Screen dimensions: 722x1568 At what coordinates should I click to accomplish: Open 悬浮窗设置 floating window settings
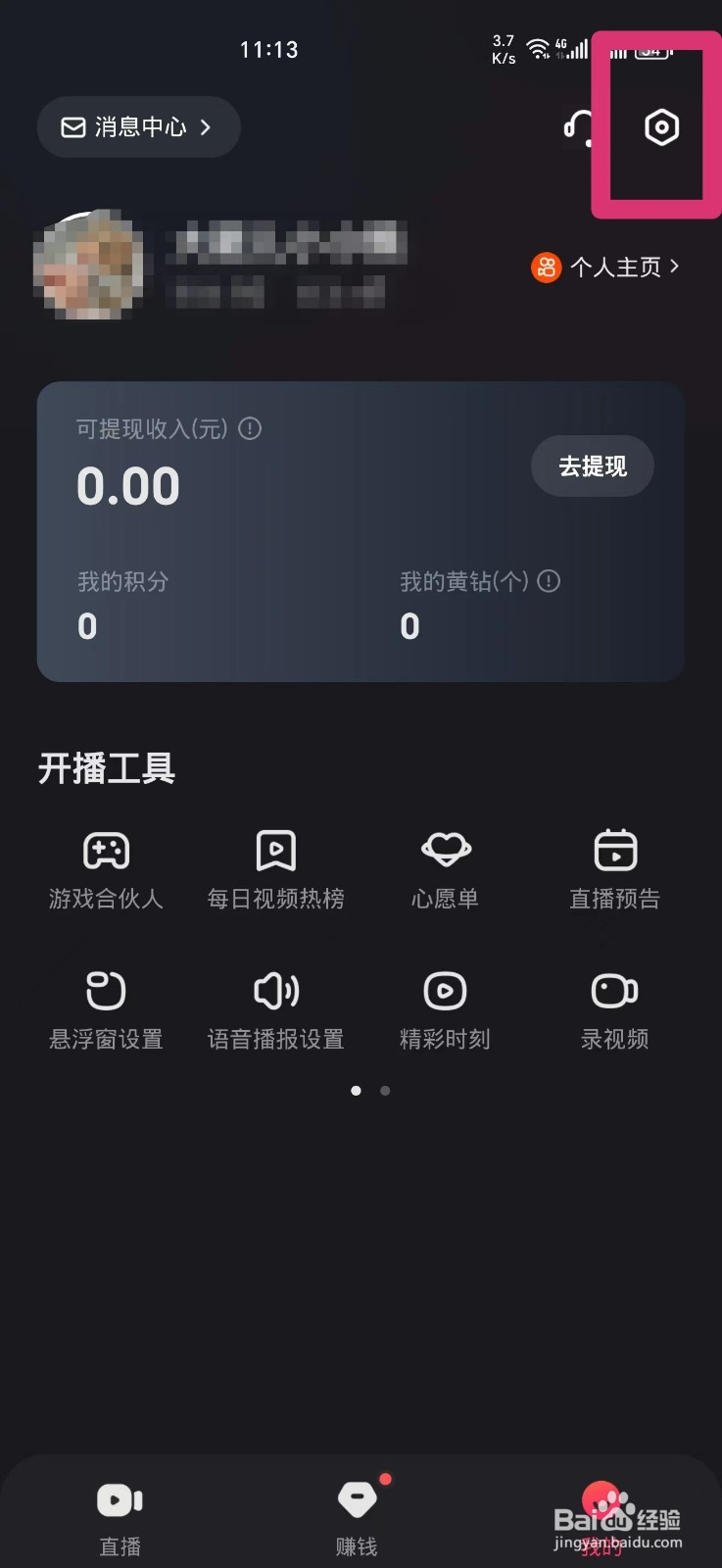coord(105,1007)
